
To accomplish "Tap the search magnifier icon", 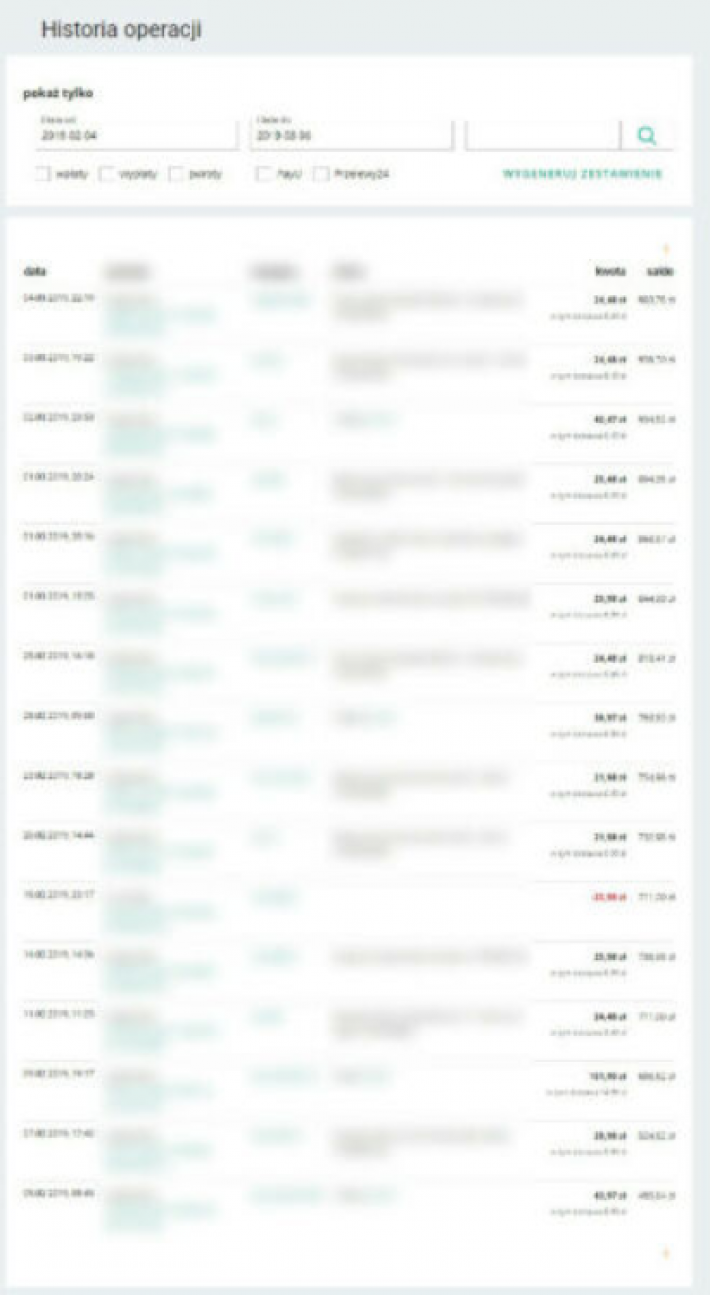I will coord(647,135).
